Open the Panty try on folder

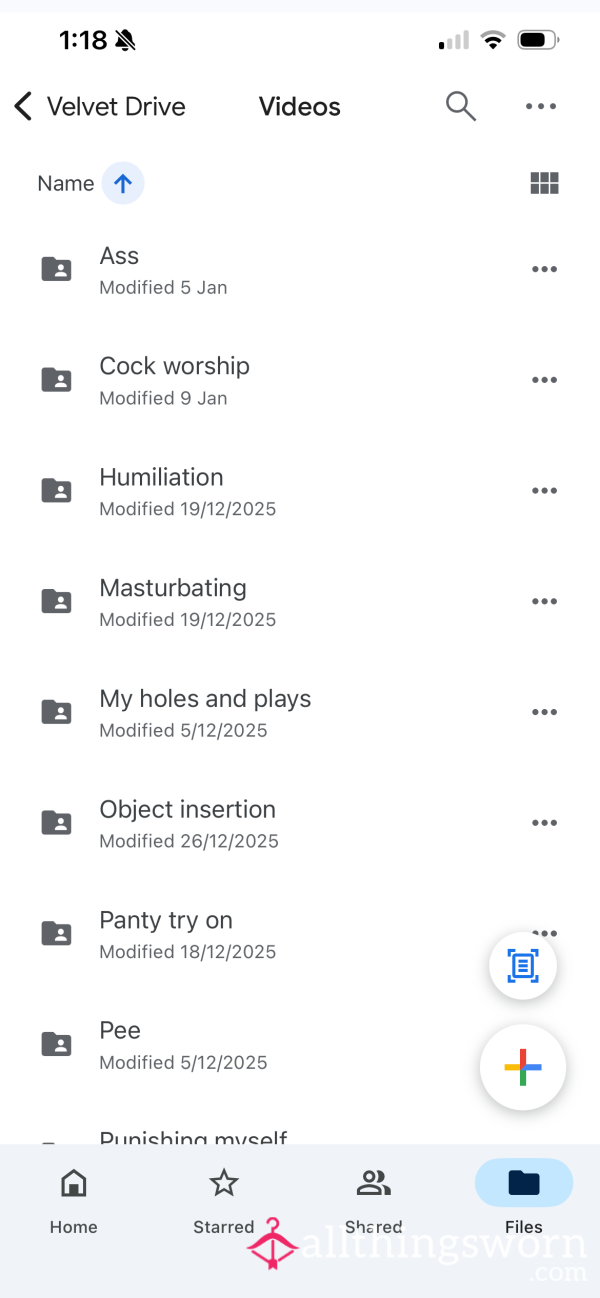coord(300,934)
